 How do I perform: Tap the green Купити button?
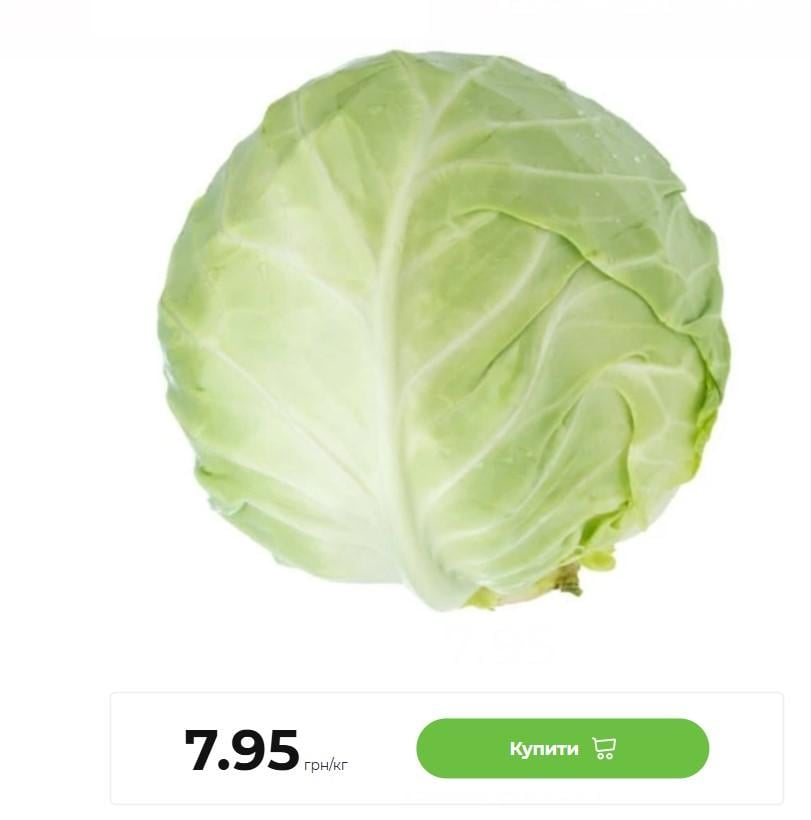(562, 748)
